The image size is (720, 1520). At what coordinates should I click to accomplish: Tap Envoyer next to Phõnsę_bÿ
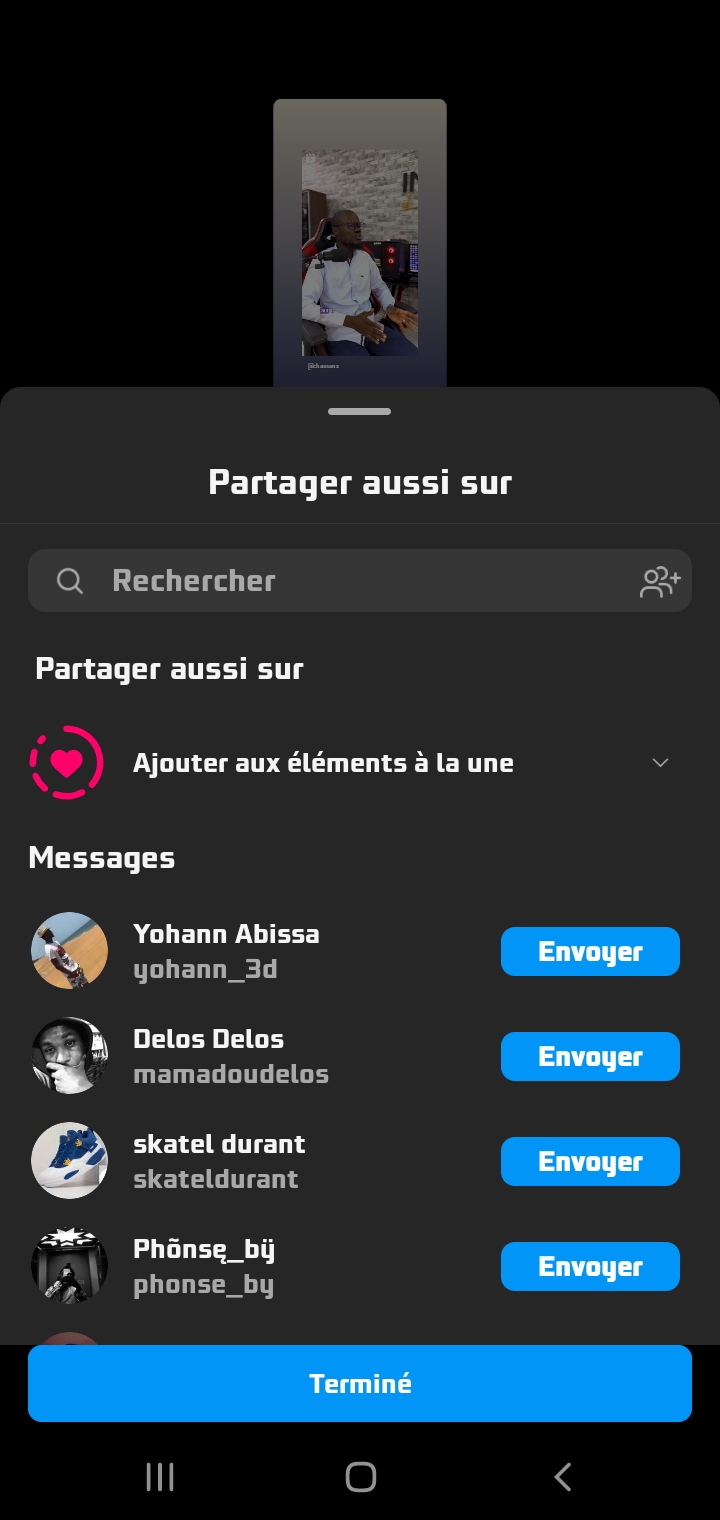590,1266
